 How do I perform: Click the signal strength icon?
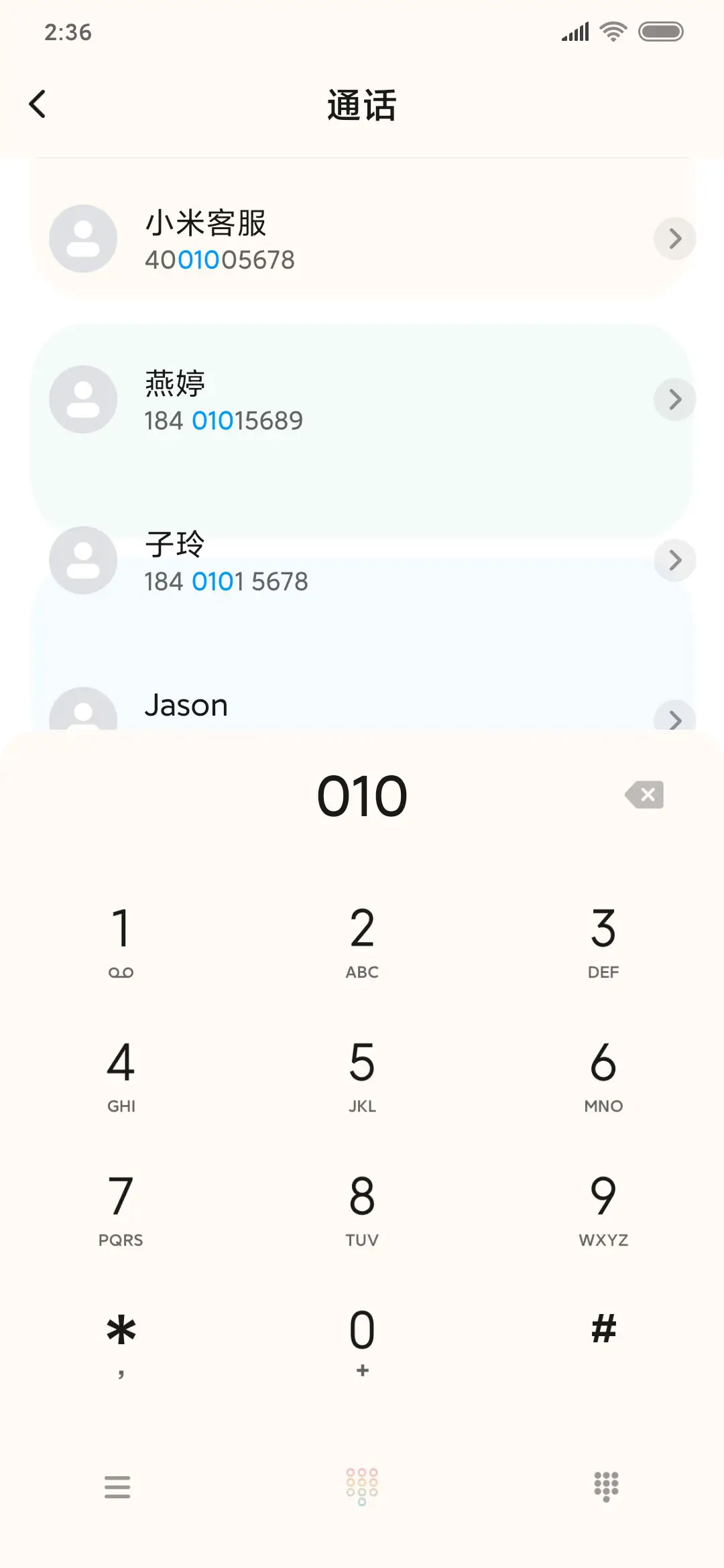(574, 31)
